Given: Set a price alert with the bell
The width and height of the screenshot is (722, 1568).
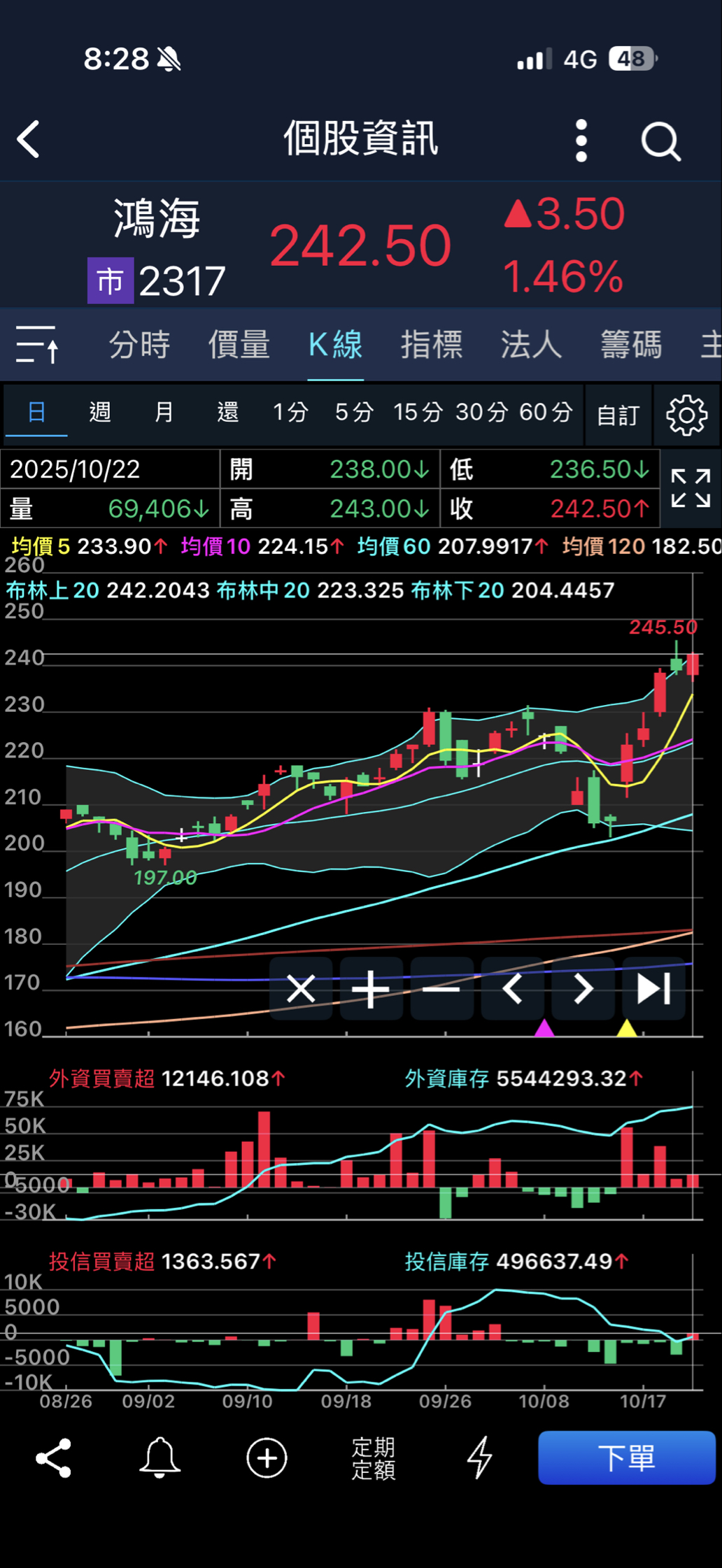Looking at the screenshot, I should 160,1457.
